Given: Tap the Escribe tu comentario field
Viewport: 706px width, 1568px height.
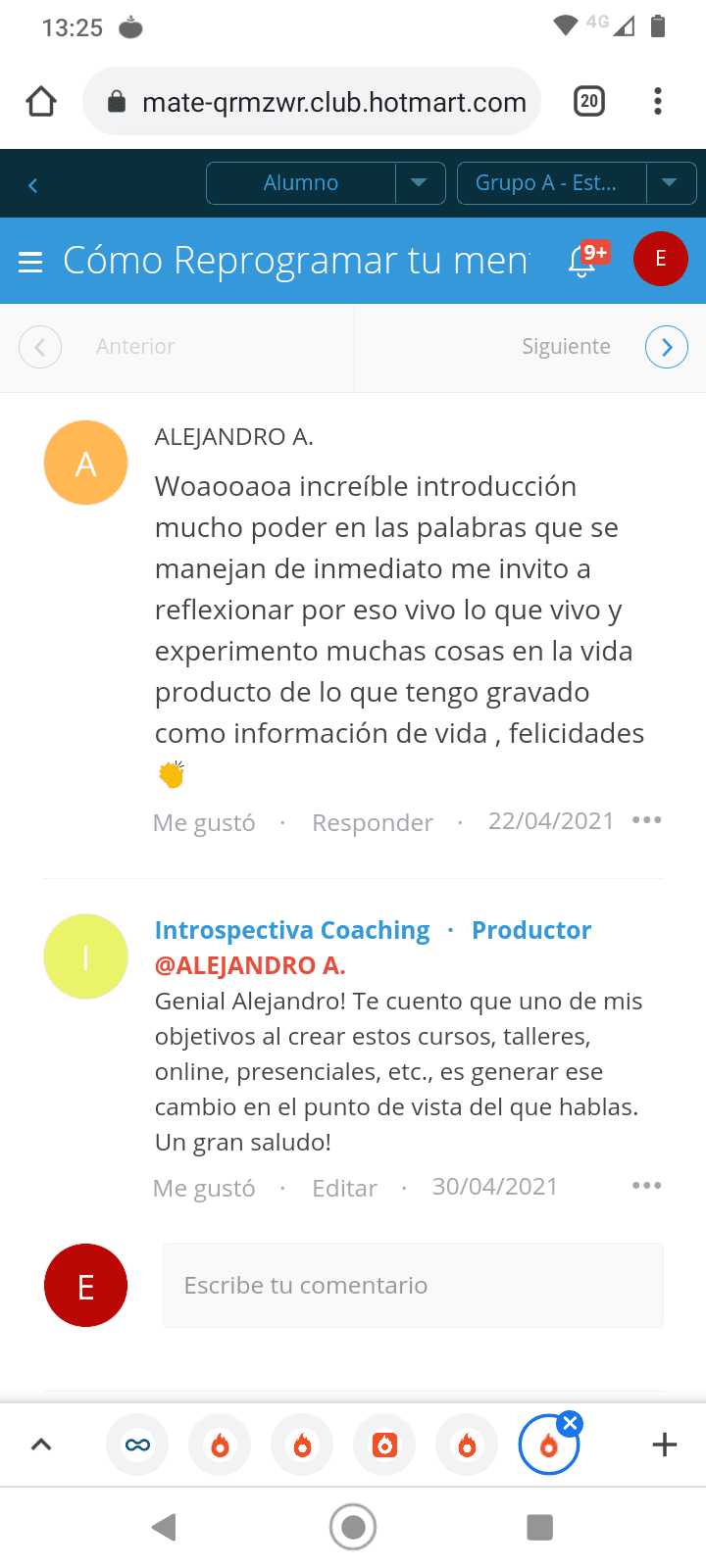Looking at the screenshot, I should (412, 1285).
